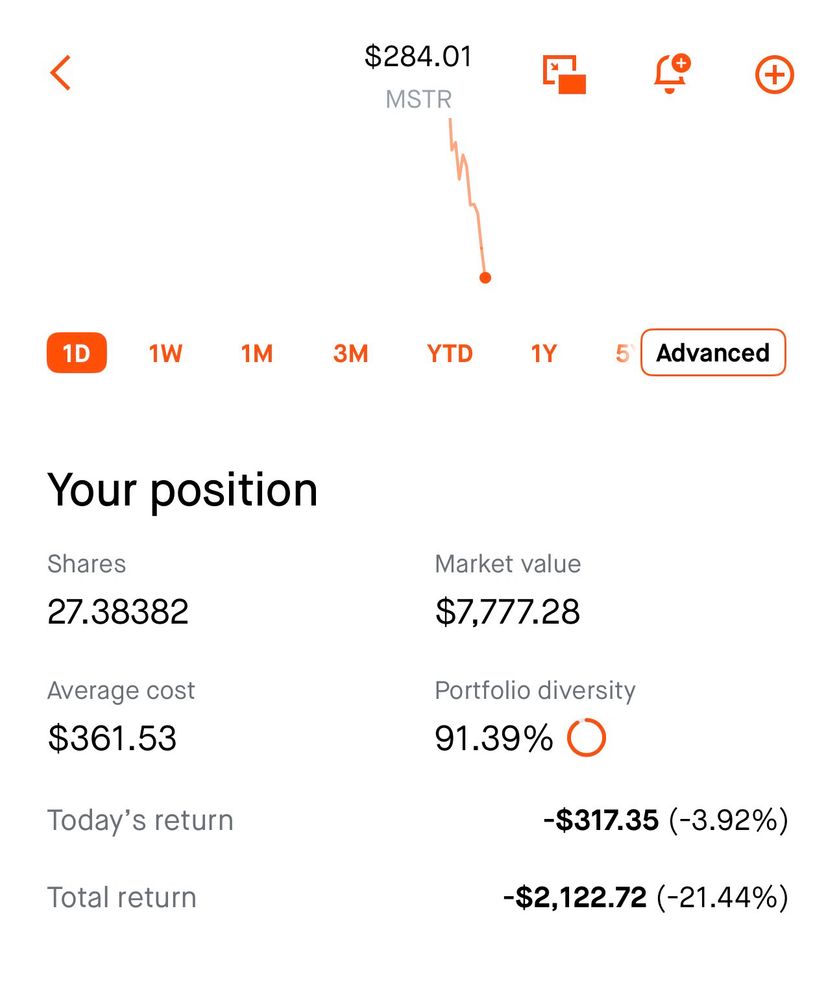The image size is (837, 1000).
Task: Open the picture-in-picture chart icon
Action: [x=564, y=75]
